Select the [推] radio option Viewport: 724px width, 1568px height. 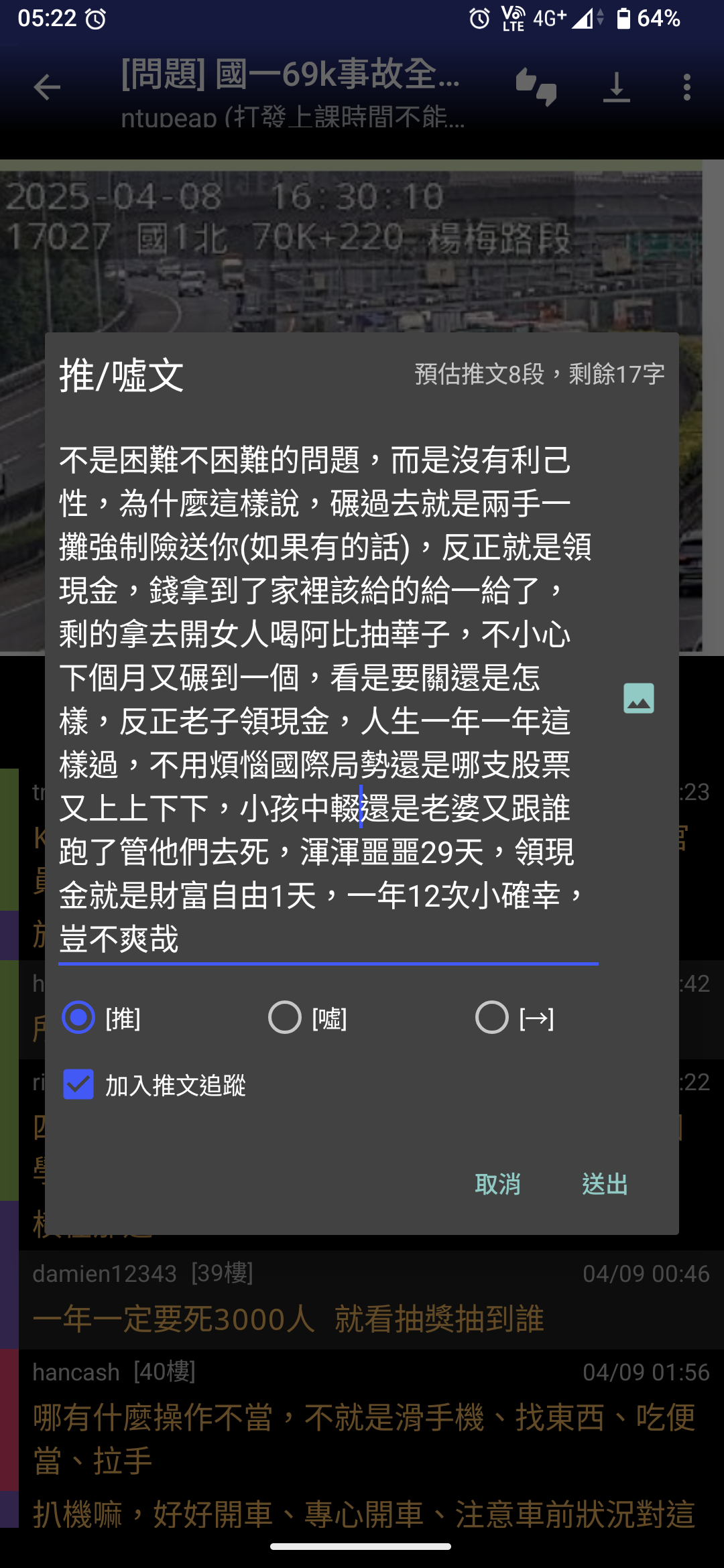[x=79, y=1018]
